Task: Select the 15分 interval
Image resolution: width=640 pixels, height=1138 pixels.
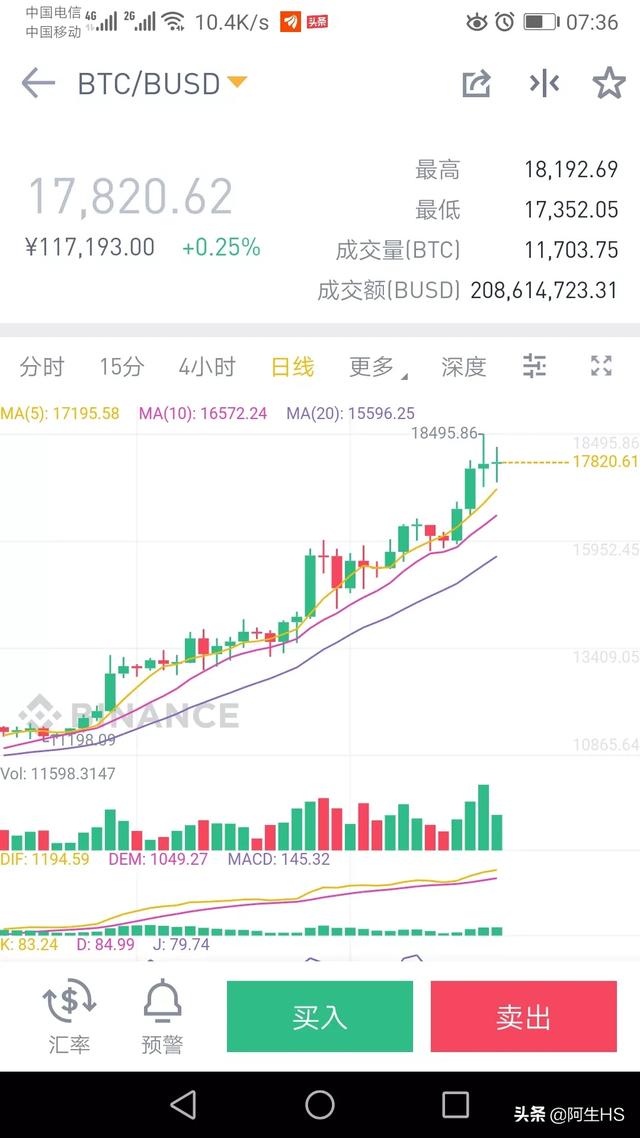Action: click(x=121, y=367)
